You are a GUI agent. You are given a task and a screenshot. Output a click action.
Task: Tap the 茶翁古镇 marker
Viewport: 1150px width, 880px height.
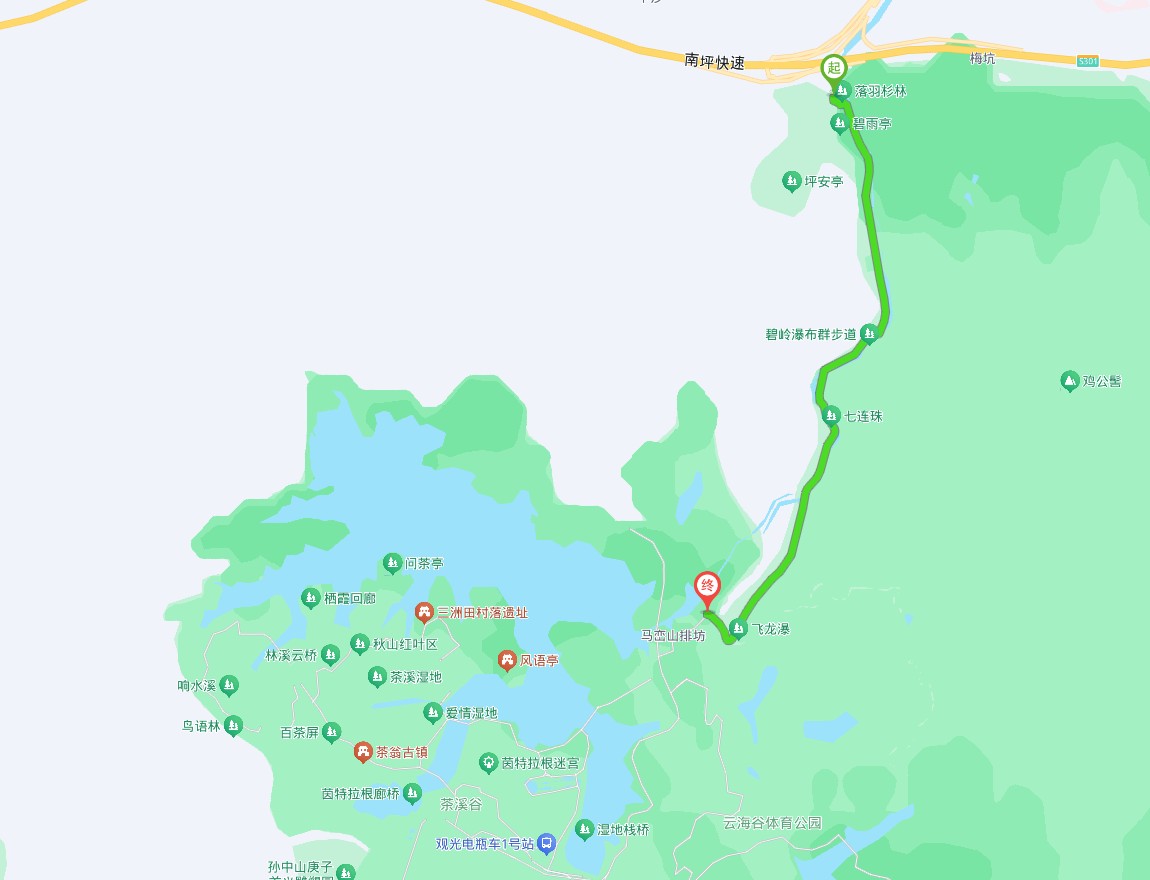coord(362,751)
